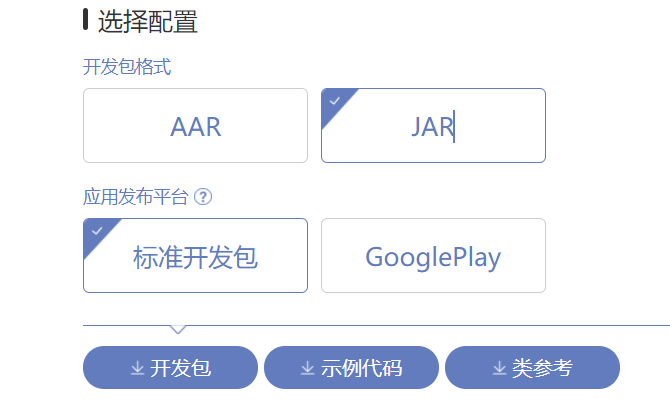The width and height of the screenshot is (670, 406).
Task: Download the 类参考
Action: 532,368
